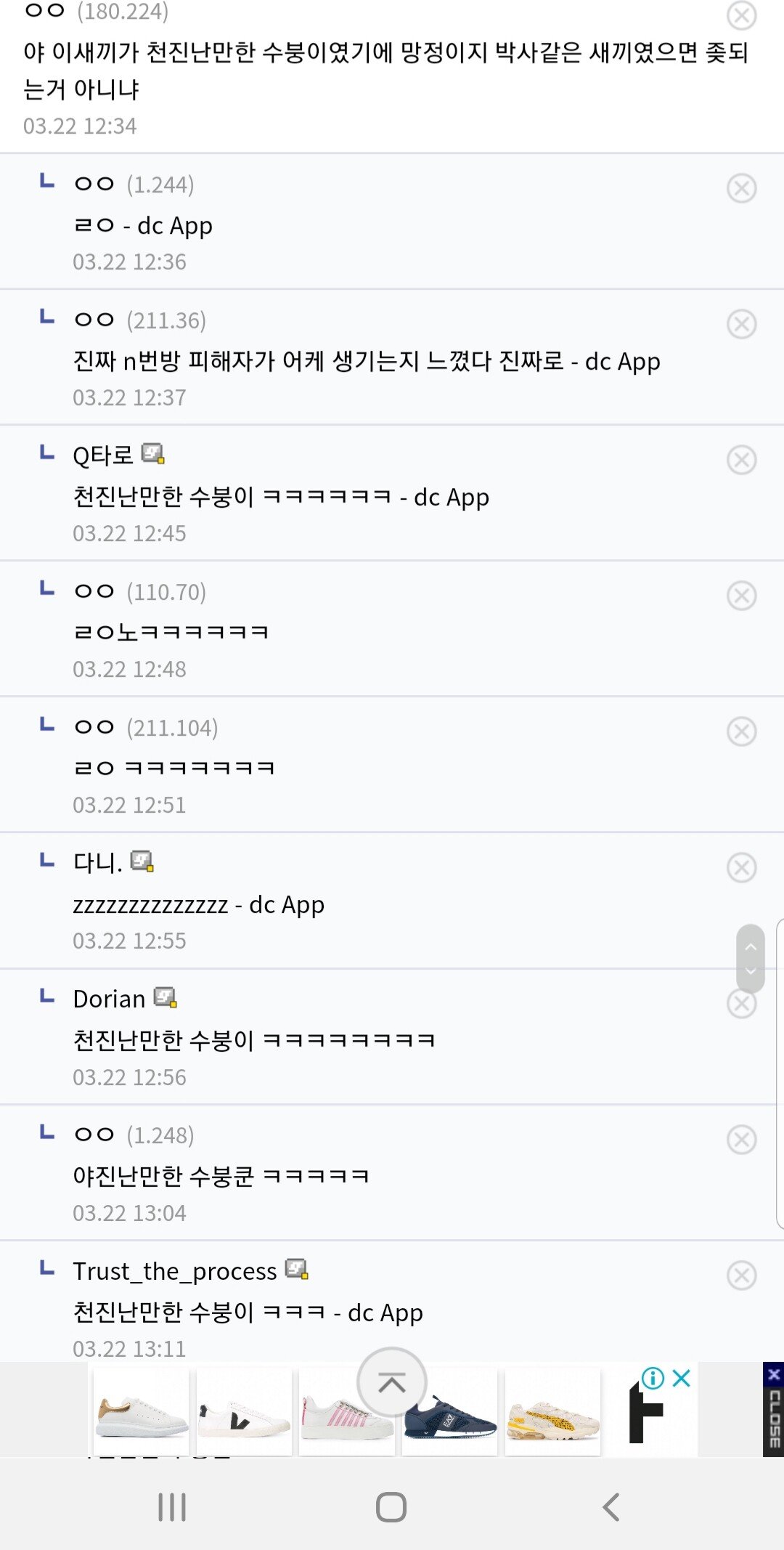
Task: Remove Q타로's reply comment
Action: [x=741, y=460]
